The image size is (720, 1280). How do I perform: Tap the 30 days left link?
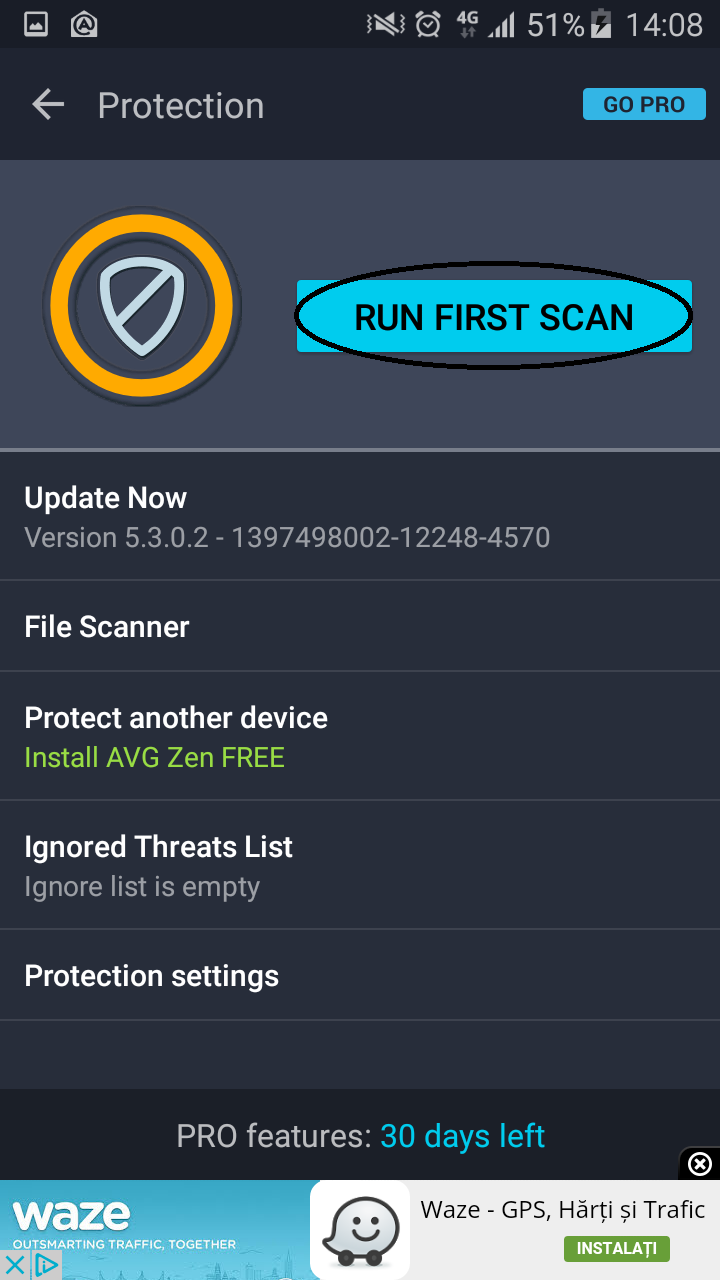click(x=463, y=1136)
